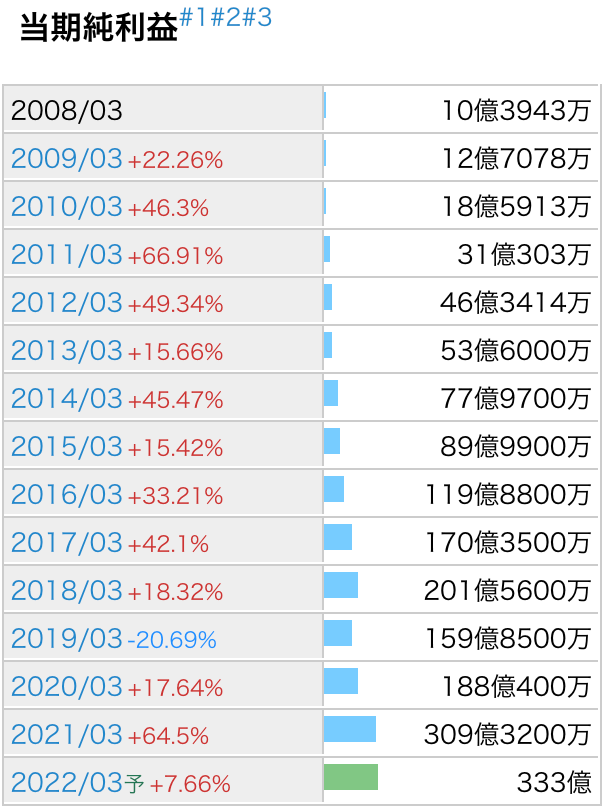Open the 2019/03 fiscal year link
This screenshot has height=810, width=614.
pyautogui.click(x=66, y=639)
